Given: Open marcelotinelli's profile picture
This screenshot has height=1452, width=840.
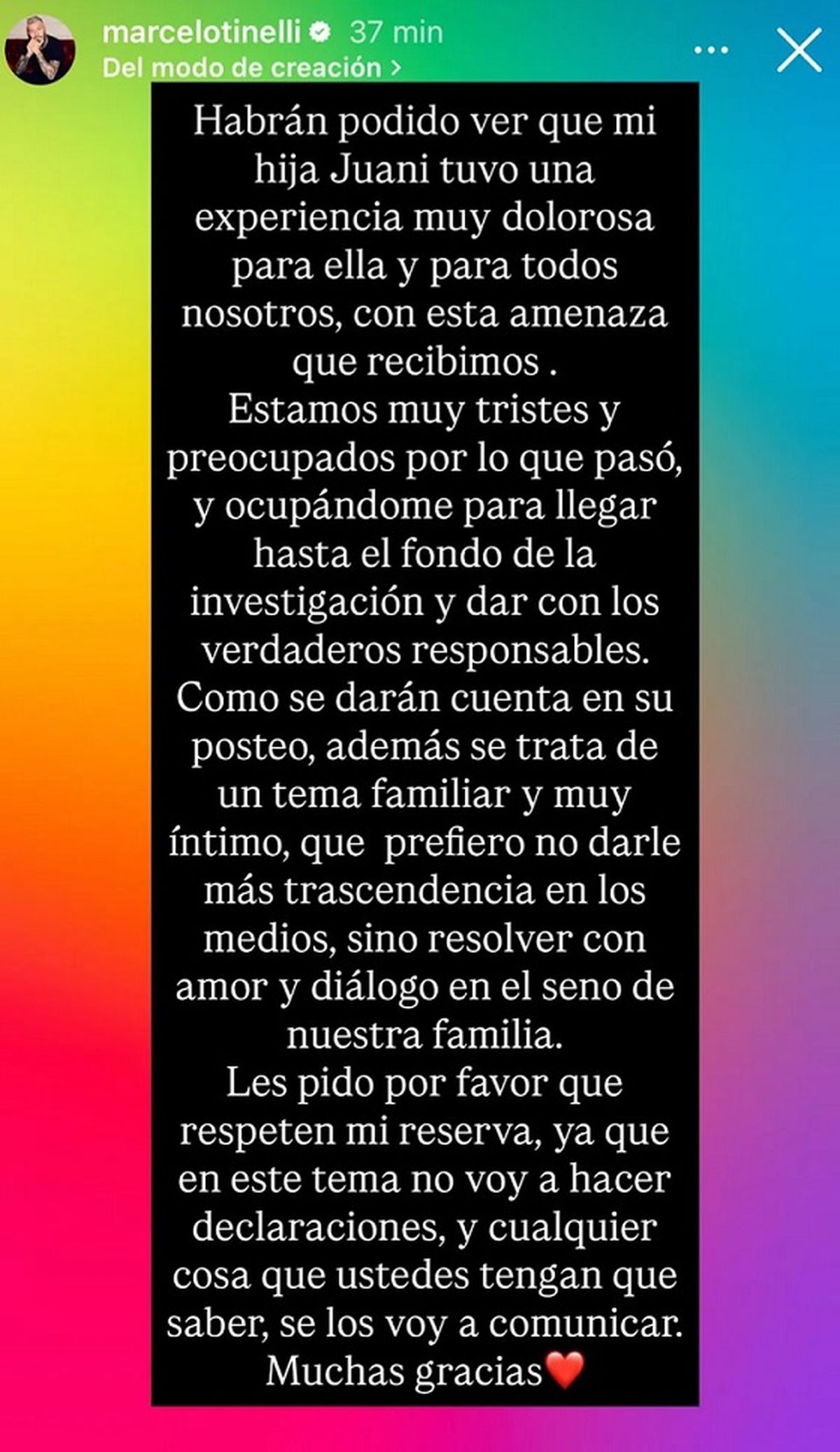Looking at the screenshot, I should coord(39,50).
